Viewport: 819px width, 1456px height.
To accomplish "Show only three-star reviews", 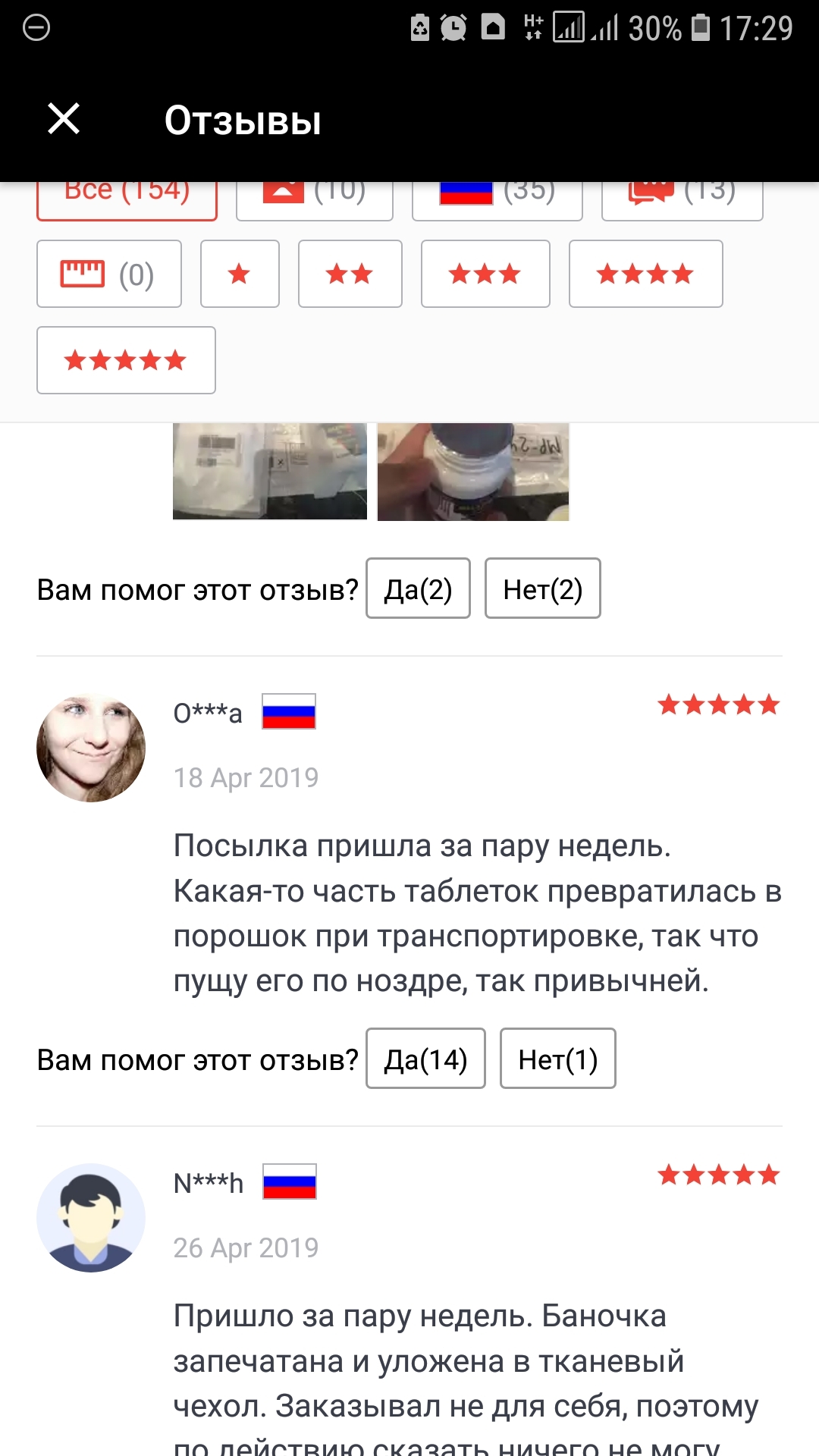I will click(x=485, y=274).
